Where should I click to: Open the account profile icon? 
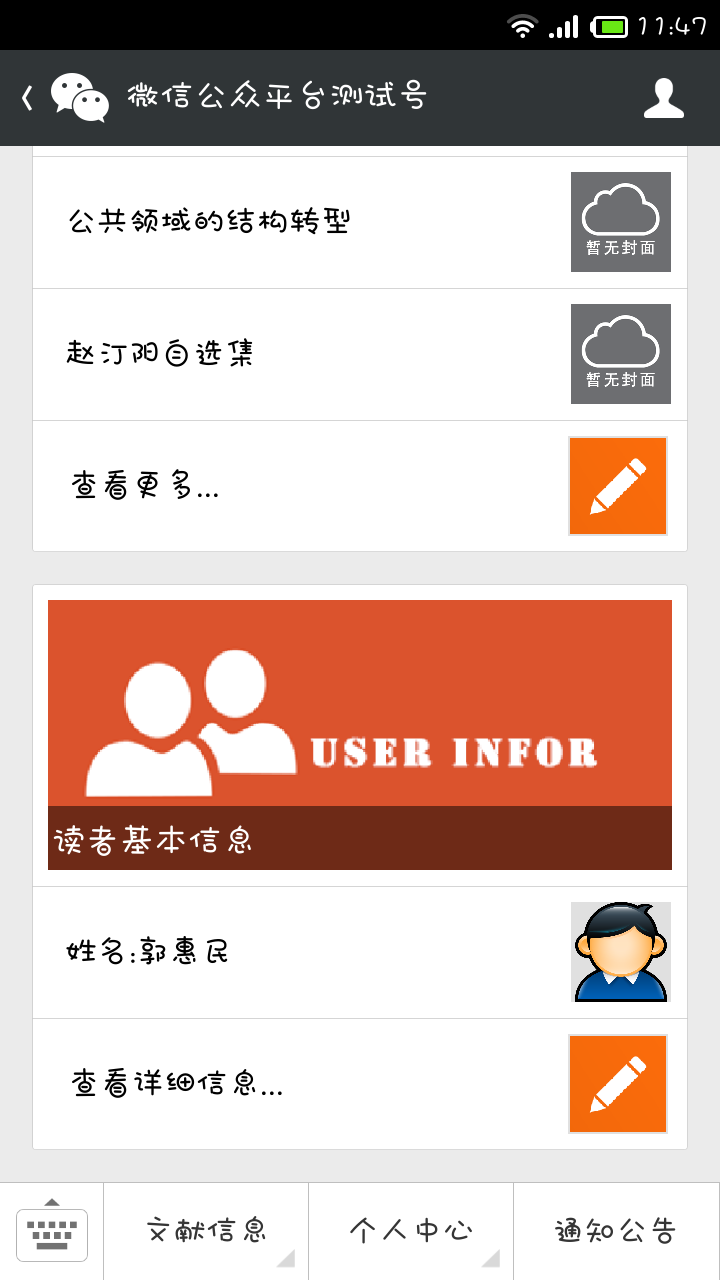tap(663, 98)
